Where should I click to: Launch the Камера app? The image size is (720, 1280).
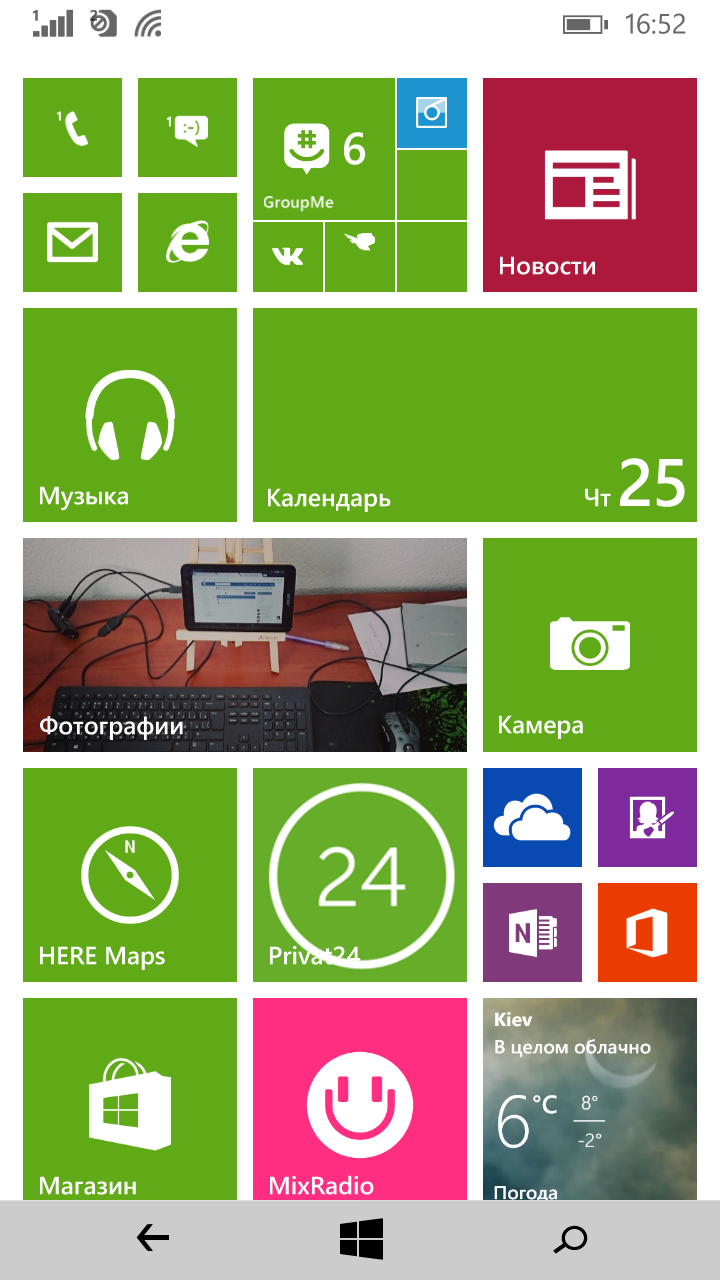[590, 645]
